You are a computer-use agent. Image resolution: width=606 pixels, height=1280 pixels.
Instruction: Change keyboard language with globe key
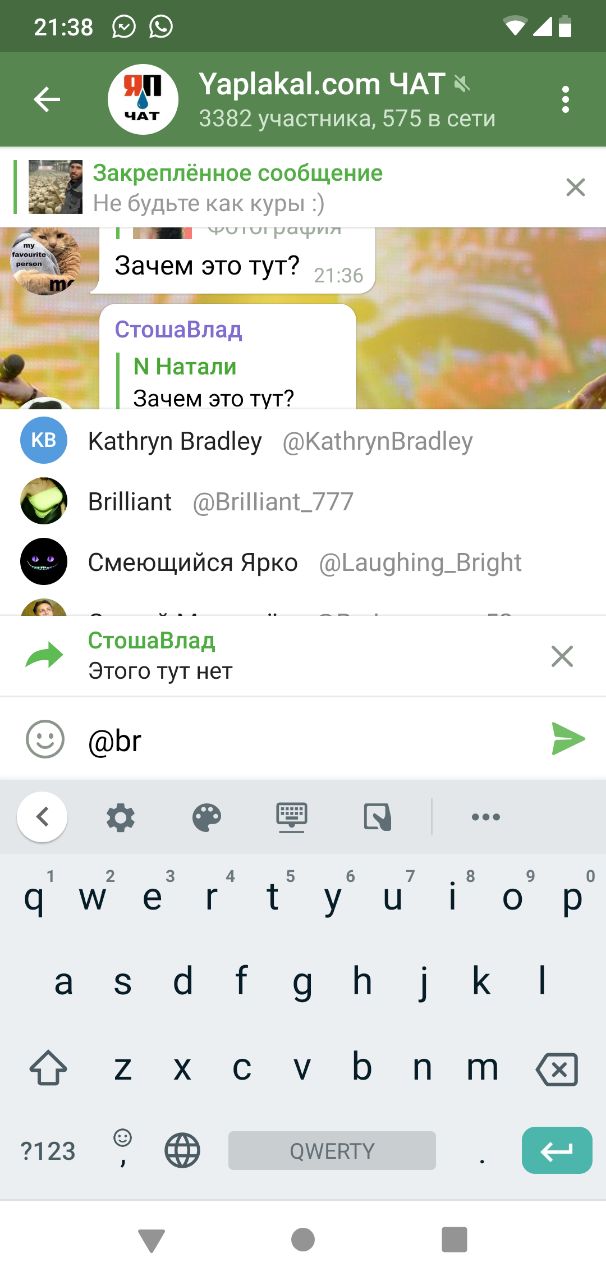(x=182, y=1151)
